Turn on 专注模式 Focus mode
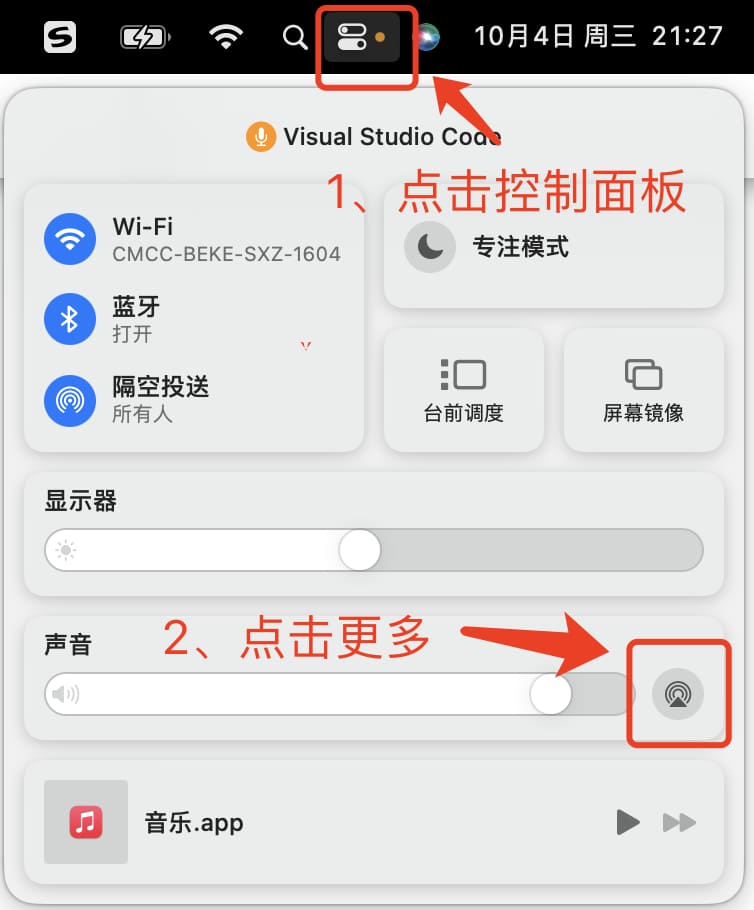 tap(430, 247)
